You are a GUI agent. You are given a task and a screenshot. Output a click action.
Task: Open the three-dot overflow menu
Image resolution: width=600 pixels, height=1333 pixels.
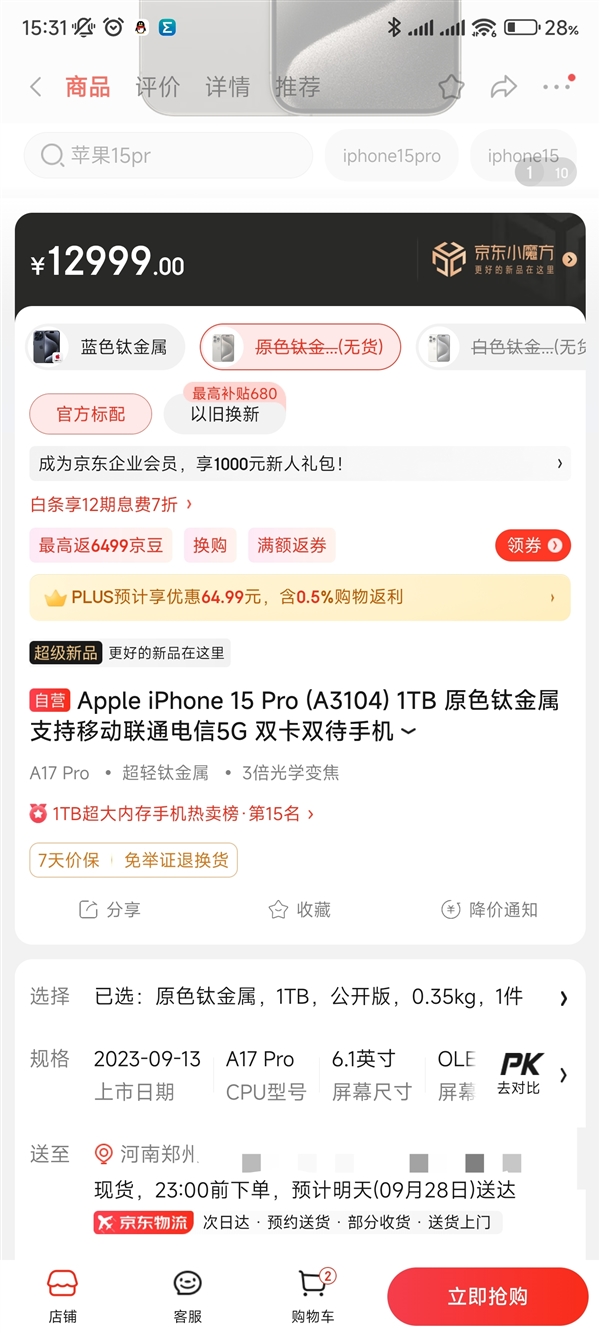557,87
